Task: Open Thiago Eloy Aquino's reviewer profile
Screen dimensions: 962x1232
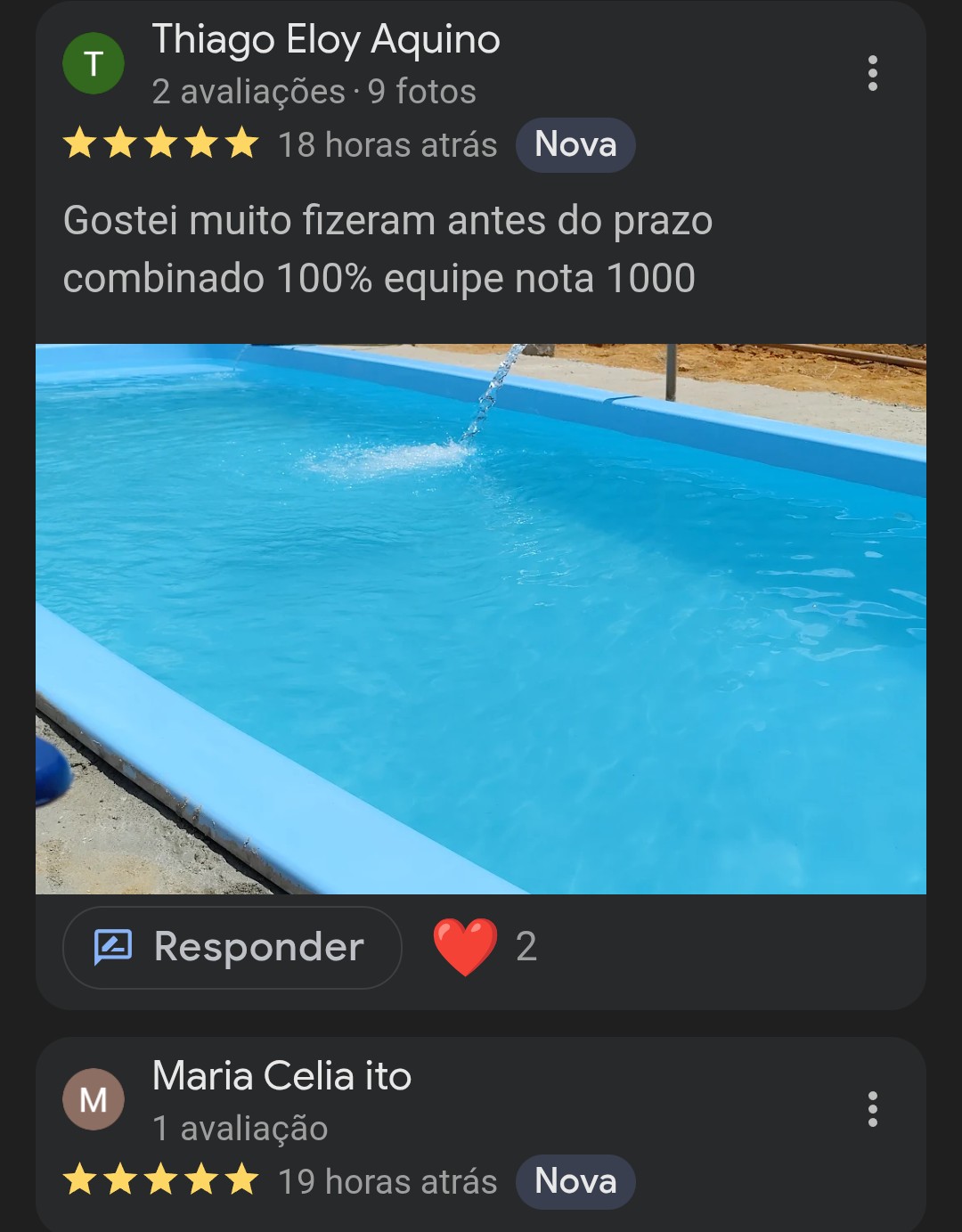Action: click(325, 41)
